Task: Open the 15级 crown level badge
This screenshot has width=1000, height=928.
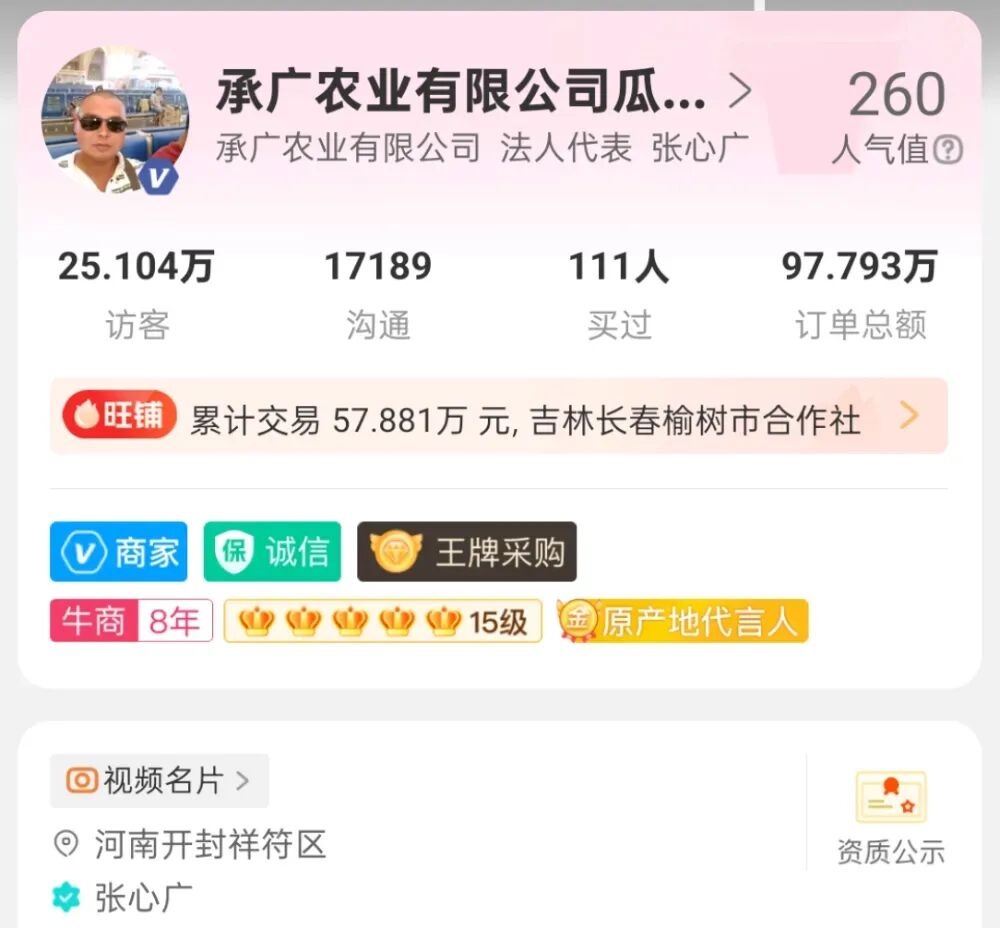Action: coord(382,621)
